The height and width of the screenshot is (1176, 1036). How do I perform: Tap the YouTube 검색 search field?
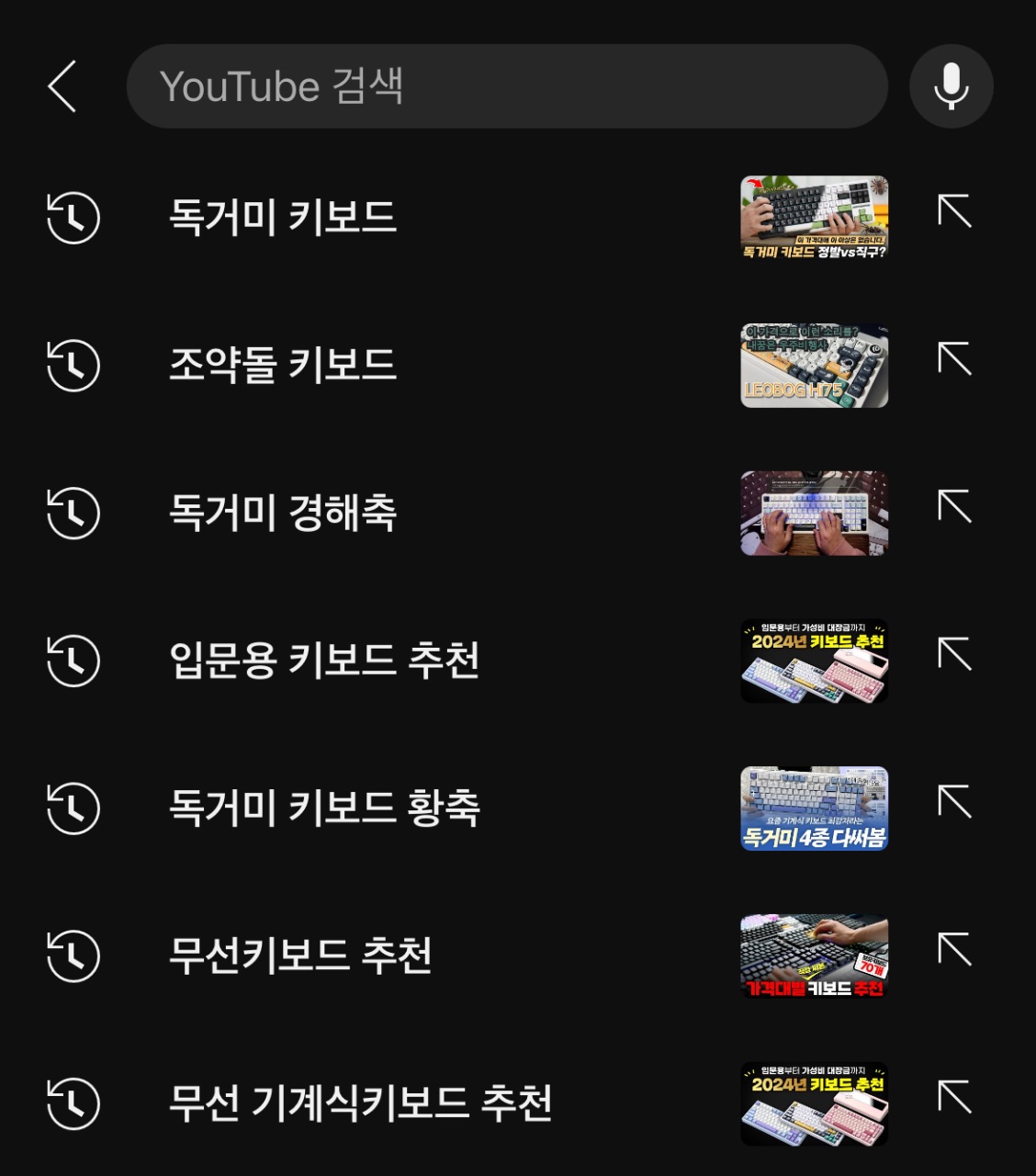tap(507, 86)
